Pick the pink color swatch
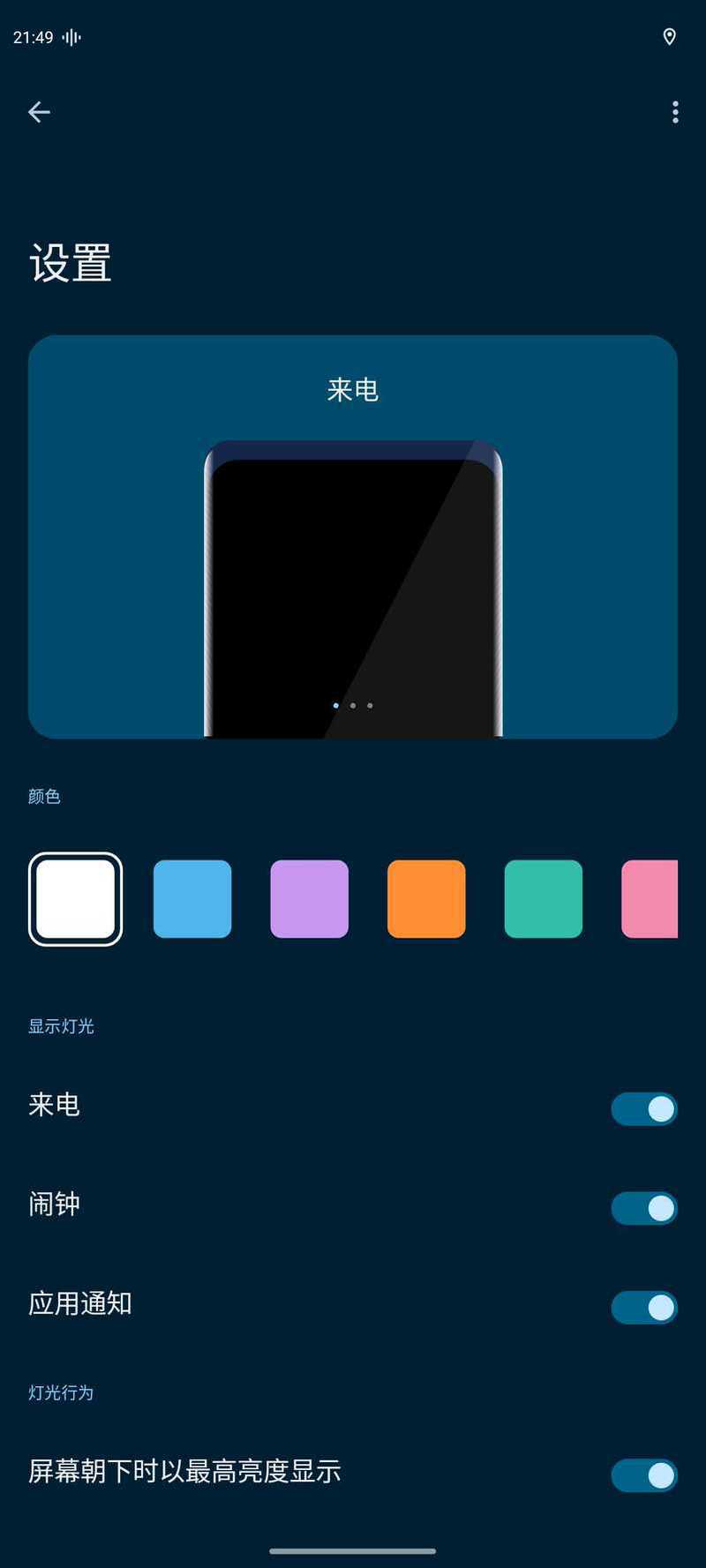The image size is (706, 1568). [650, 899]
